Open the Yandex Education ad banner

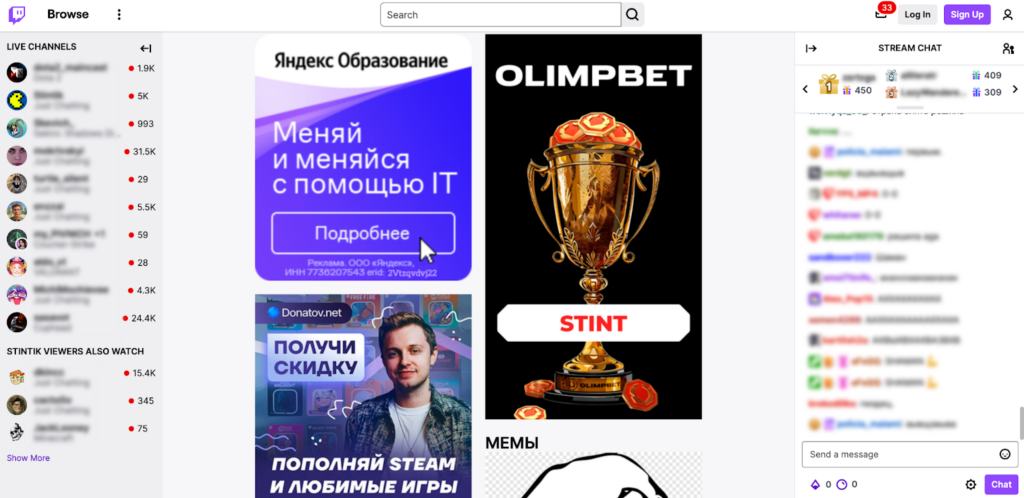(363, 157)
